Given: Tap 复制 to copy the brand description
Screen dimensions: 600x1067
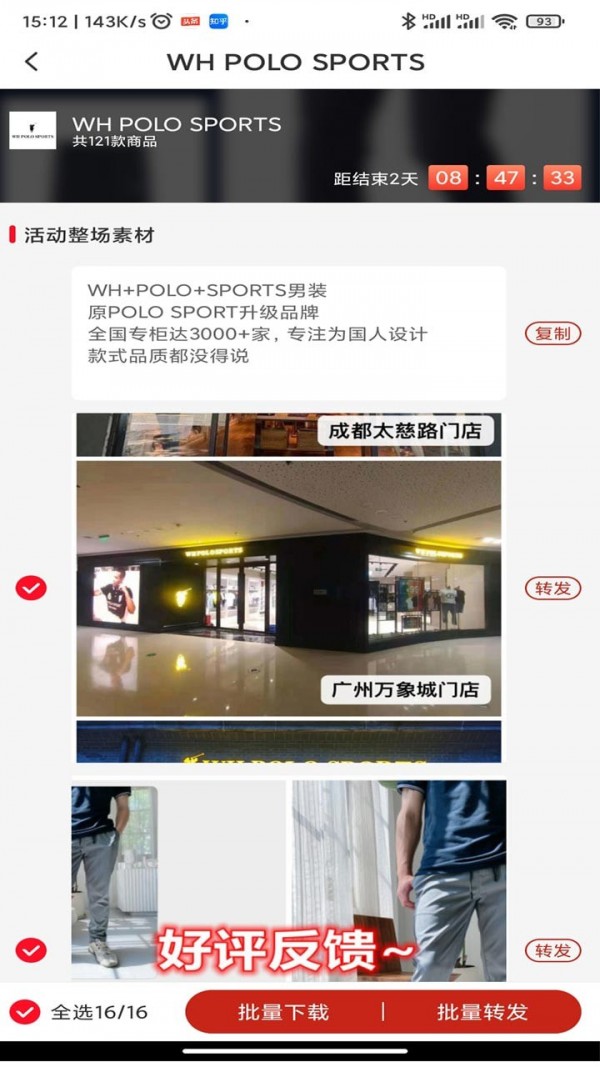Looking at the screenshot, I should [553, 333].
